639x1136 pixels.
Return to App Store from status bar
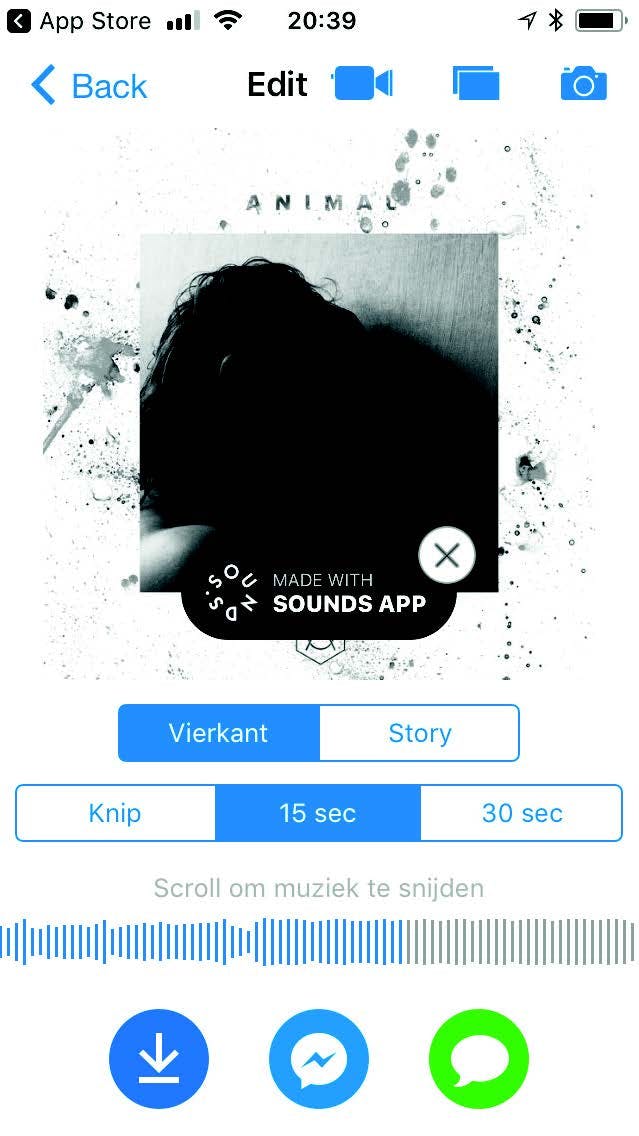pos(79,21)
